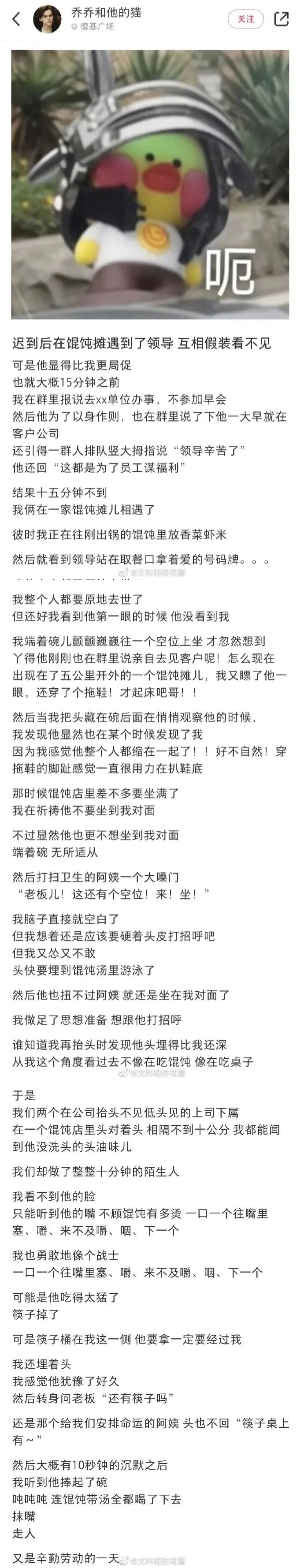
Task: Share this post via the share icon
Action: (282, 19)
